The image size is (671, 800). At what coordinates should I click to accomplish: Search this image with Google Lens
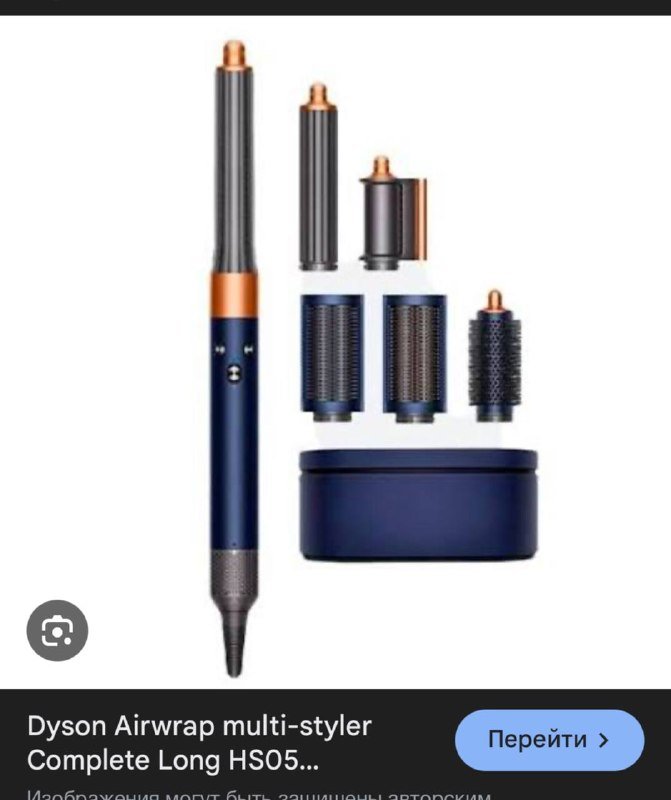pos(57,630)
